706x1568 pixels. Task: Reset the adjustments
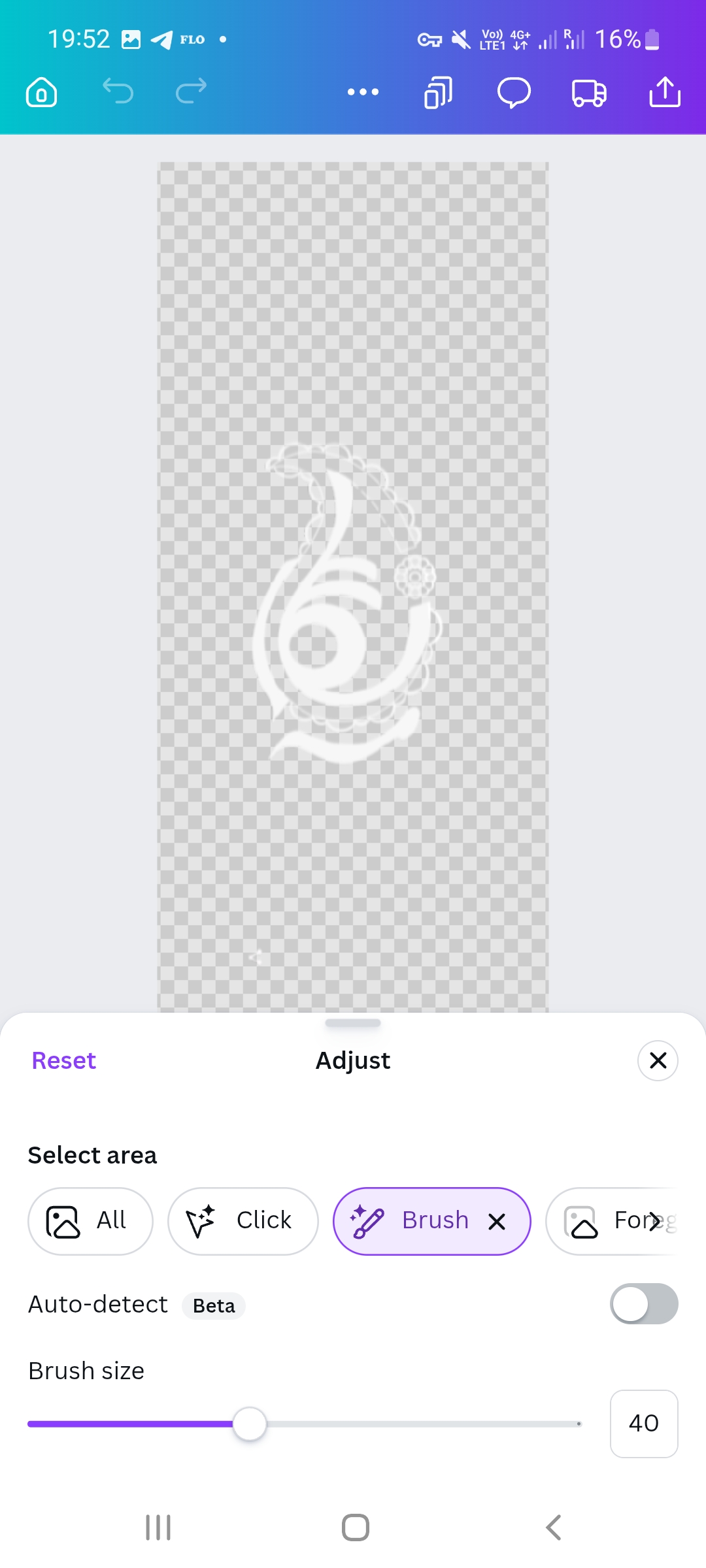(x=64, y=1060)
